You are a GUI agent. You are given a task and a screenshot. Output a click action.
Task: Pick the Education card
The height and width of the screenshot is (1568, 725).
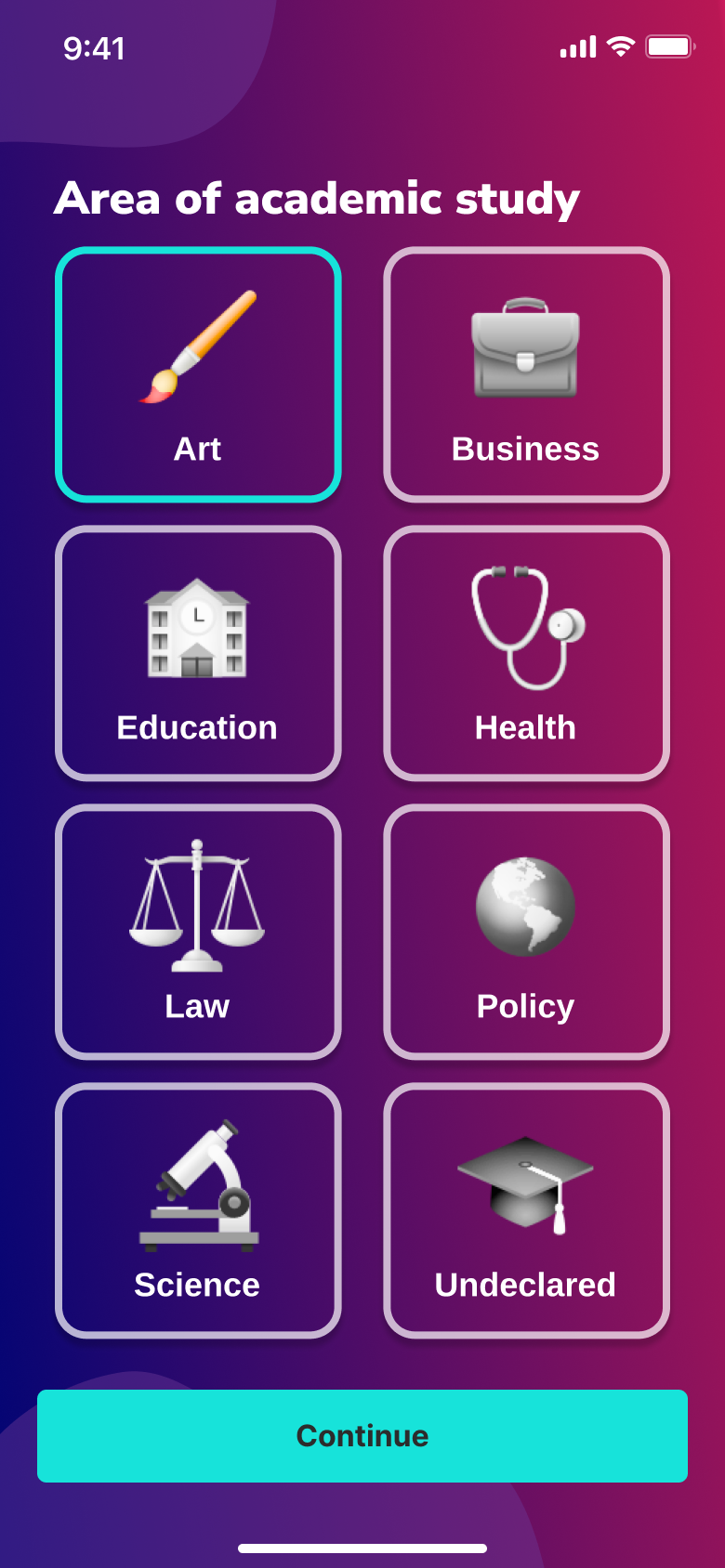pos(198,653)
